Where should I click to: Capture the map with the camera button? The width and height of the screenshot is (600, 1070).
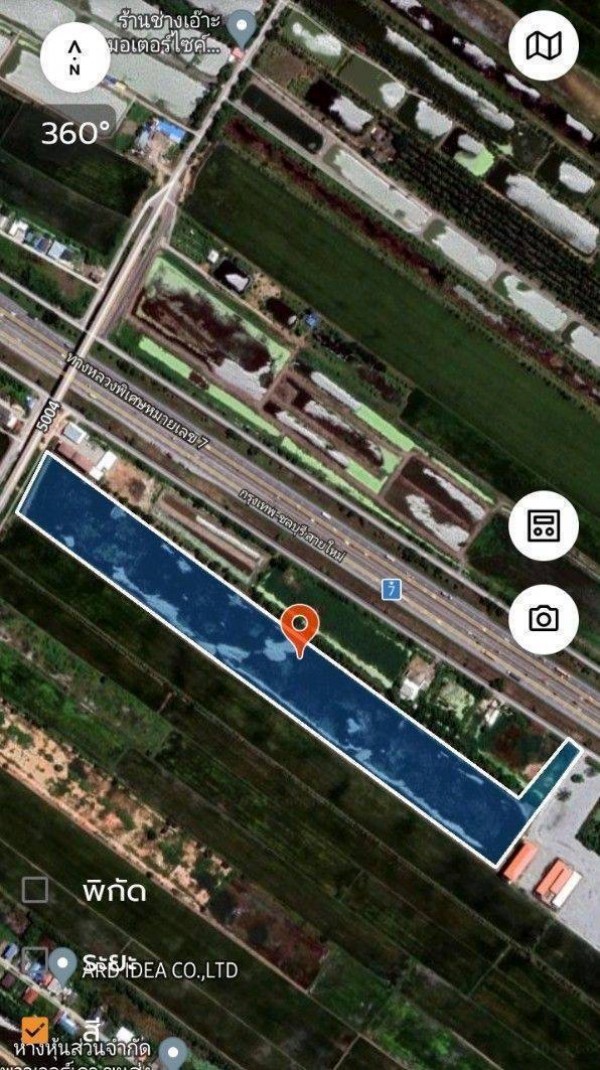[x=543, y=619]
